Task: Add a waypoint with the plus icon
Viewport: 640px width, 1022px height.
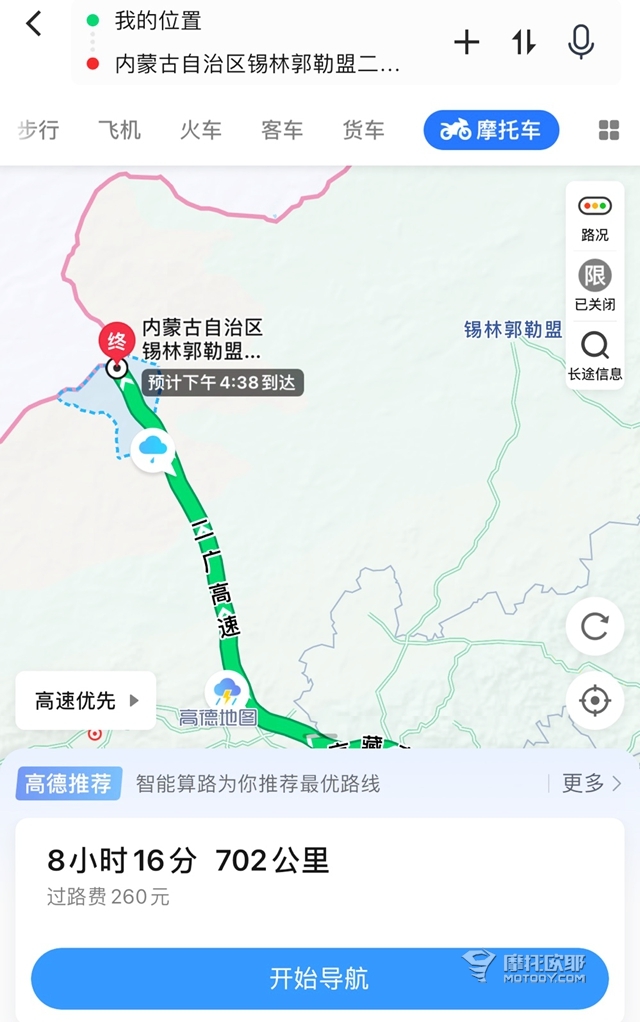Action: pyautogui.click(x=466, y=42)
